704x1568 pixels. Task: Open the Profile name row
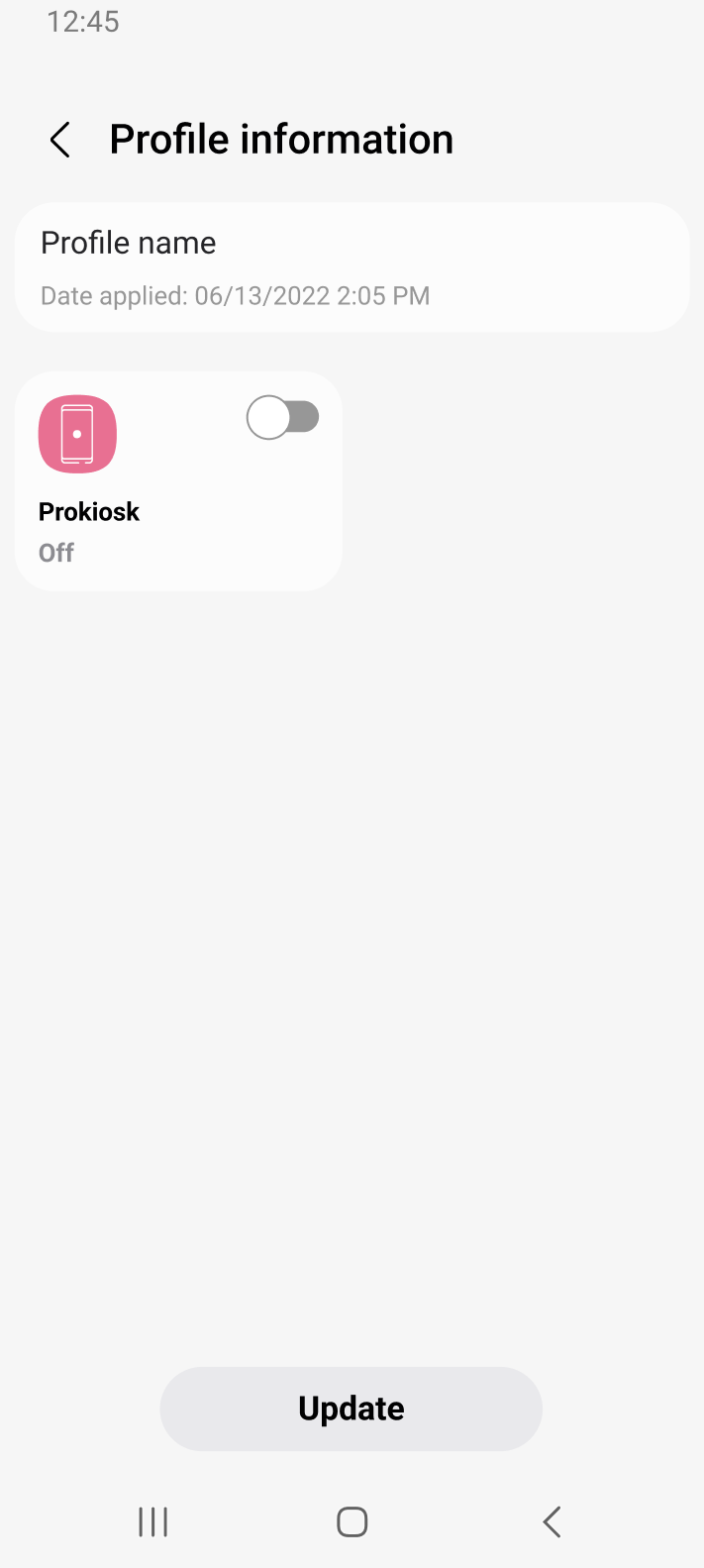point(352,266)
